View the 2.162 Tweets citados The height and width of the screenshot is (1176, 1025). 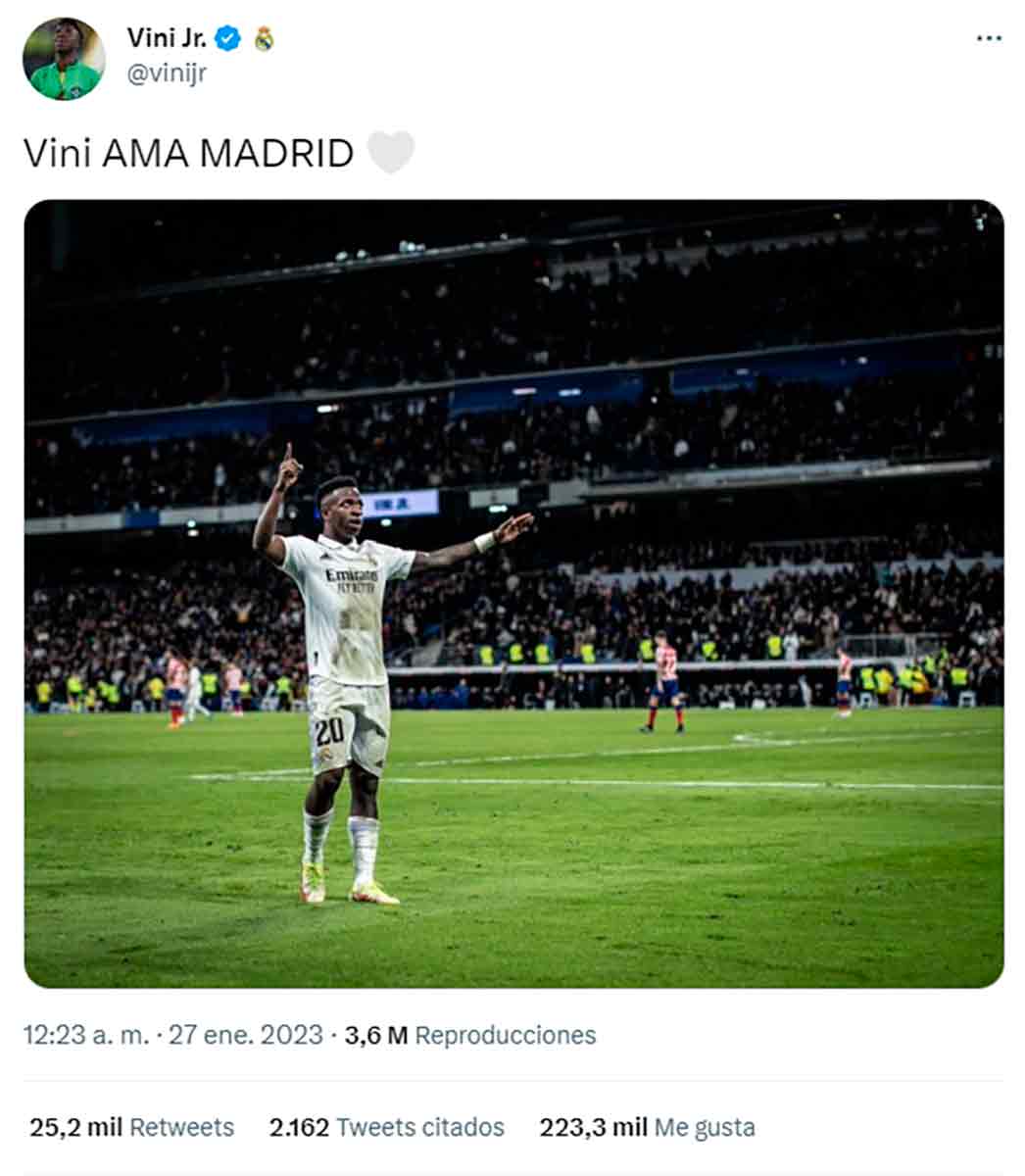(x=386, y=1127)
